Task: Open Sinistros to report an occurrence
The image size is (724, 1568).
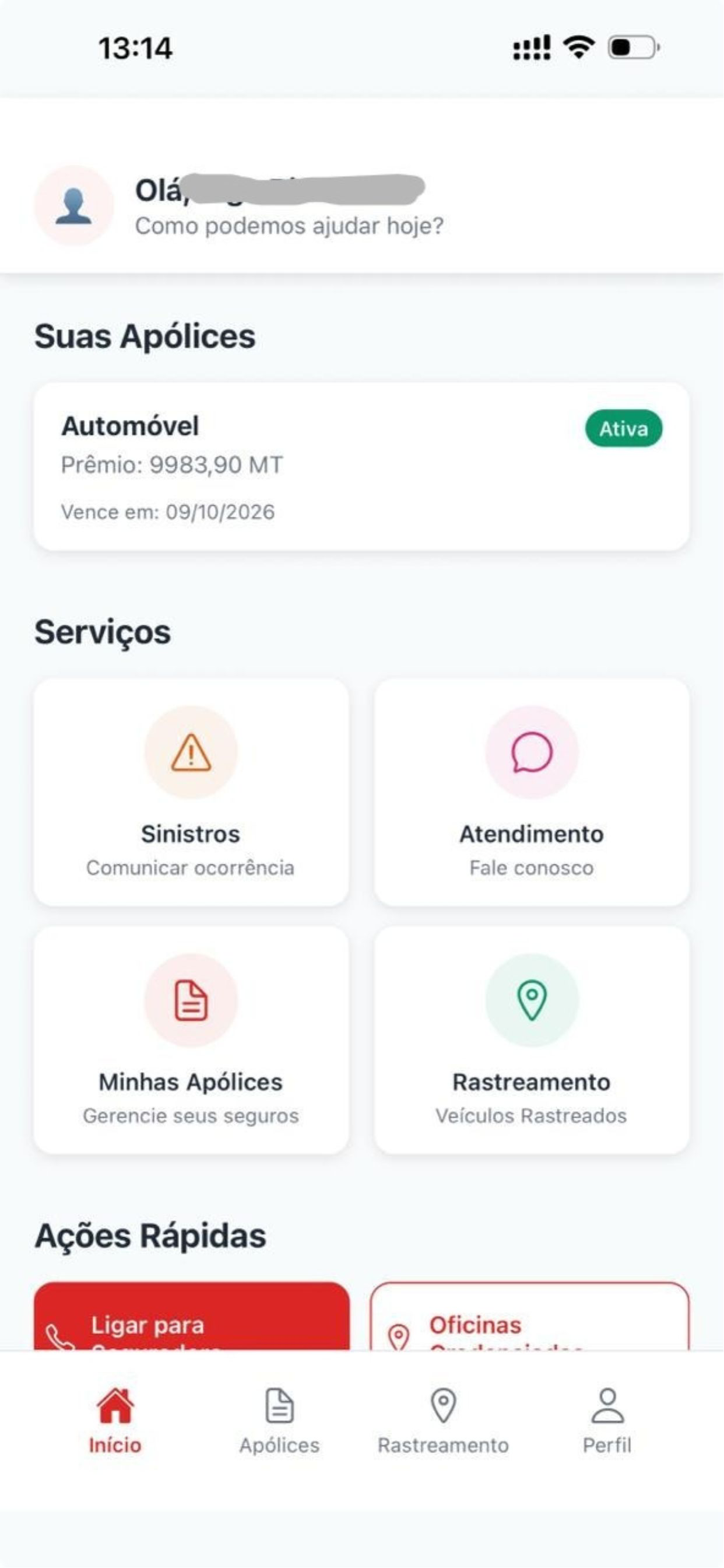Action: pos(191,792)
